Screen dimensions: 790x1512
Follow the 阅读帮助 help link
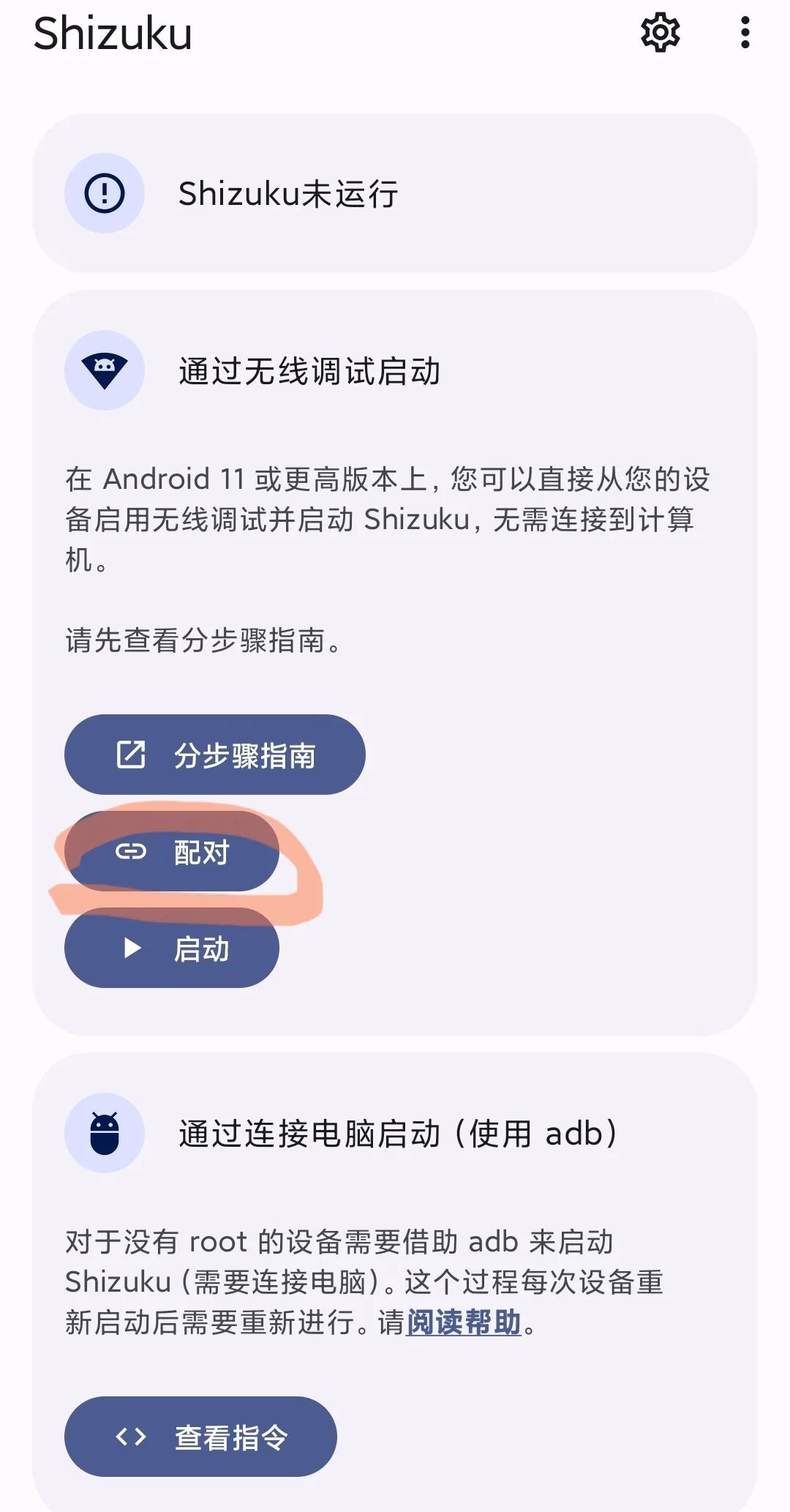pyautogui.click(x=464, y=1322)
